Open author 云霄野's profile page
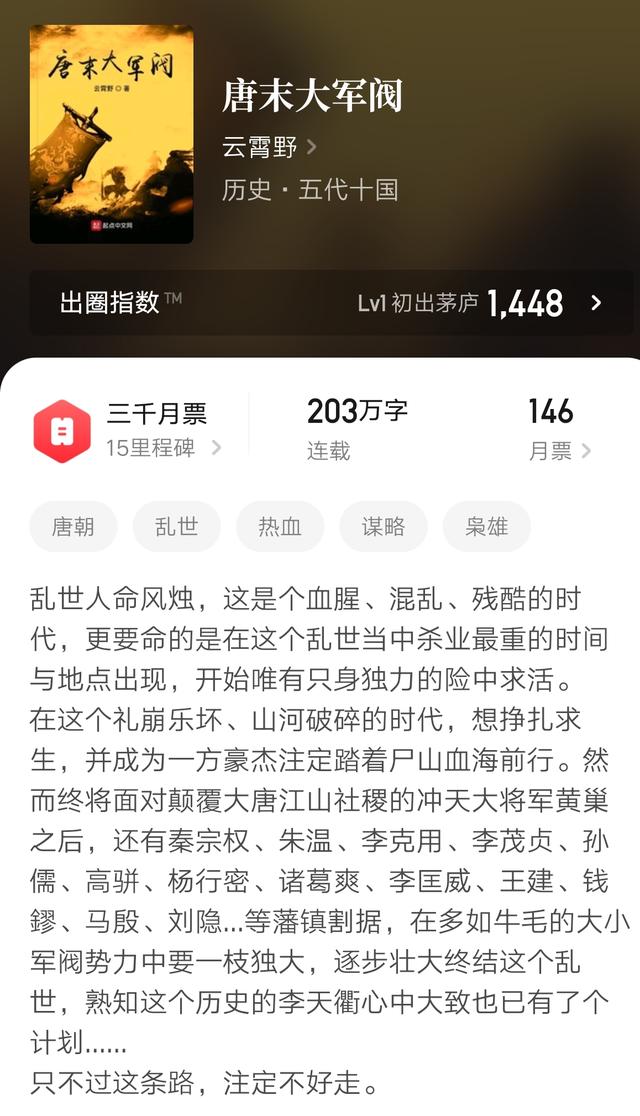 [268, 147]
